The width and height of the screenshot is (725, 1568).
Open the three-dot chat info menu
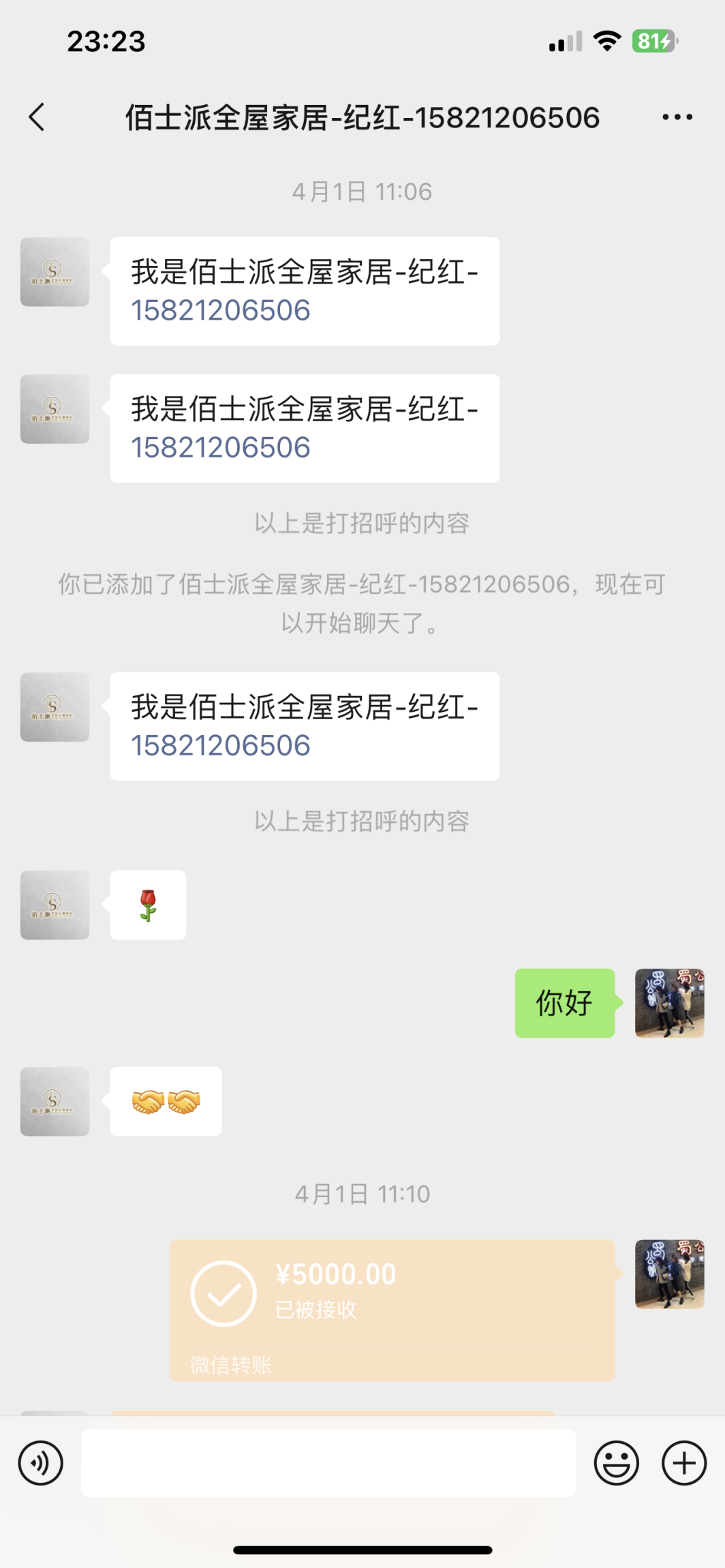click(677, 117)
